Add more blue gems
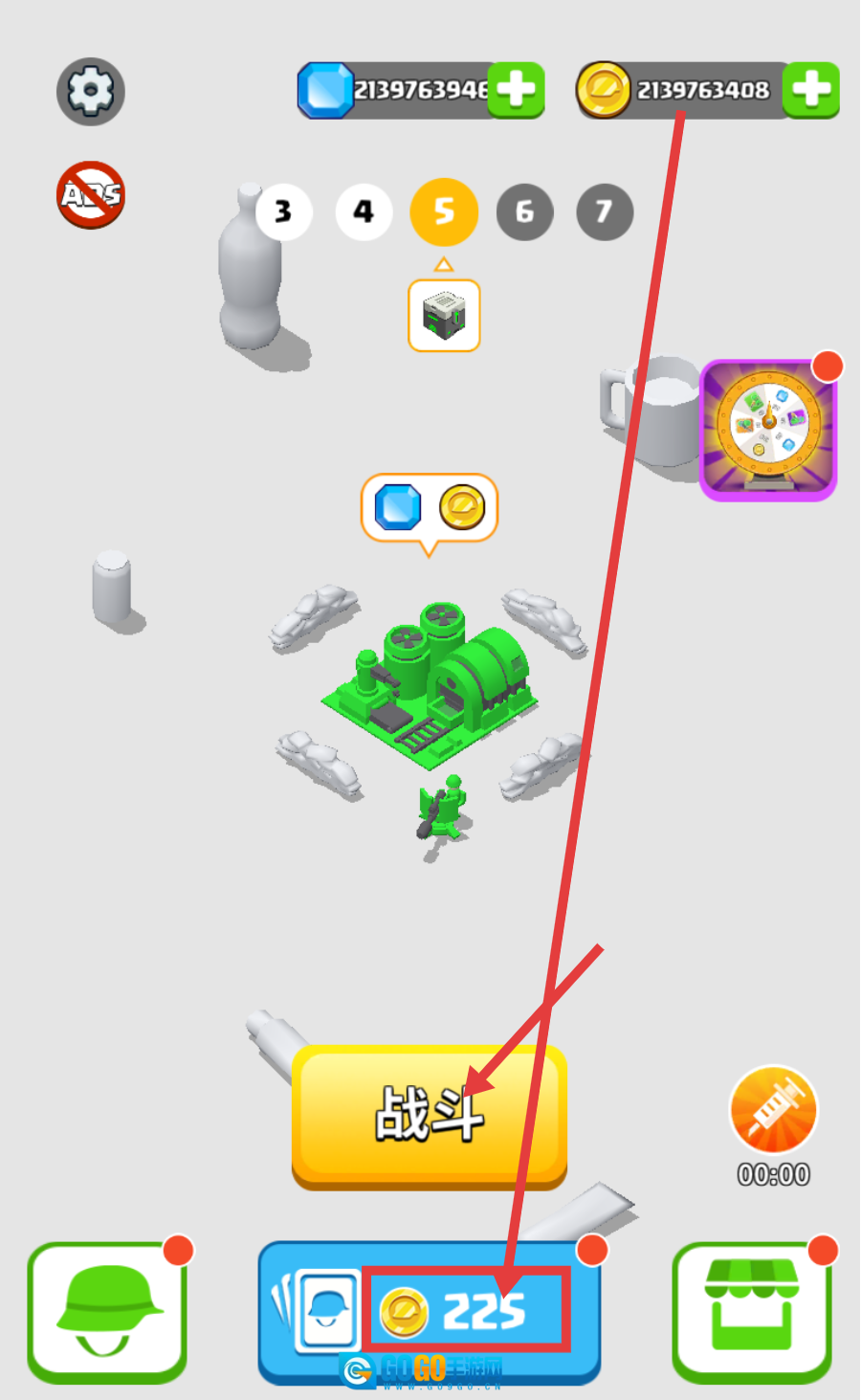The image size is (861, 1400). click(516, 91)
